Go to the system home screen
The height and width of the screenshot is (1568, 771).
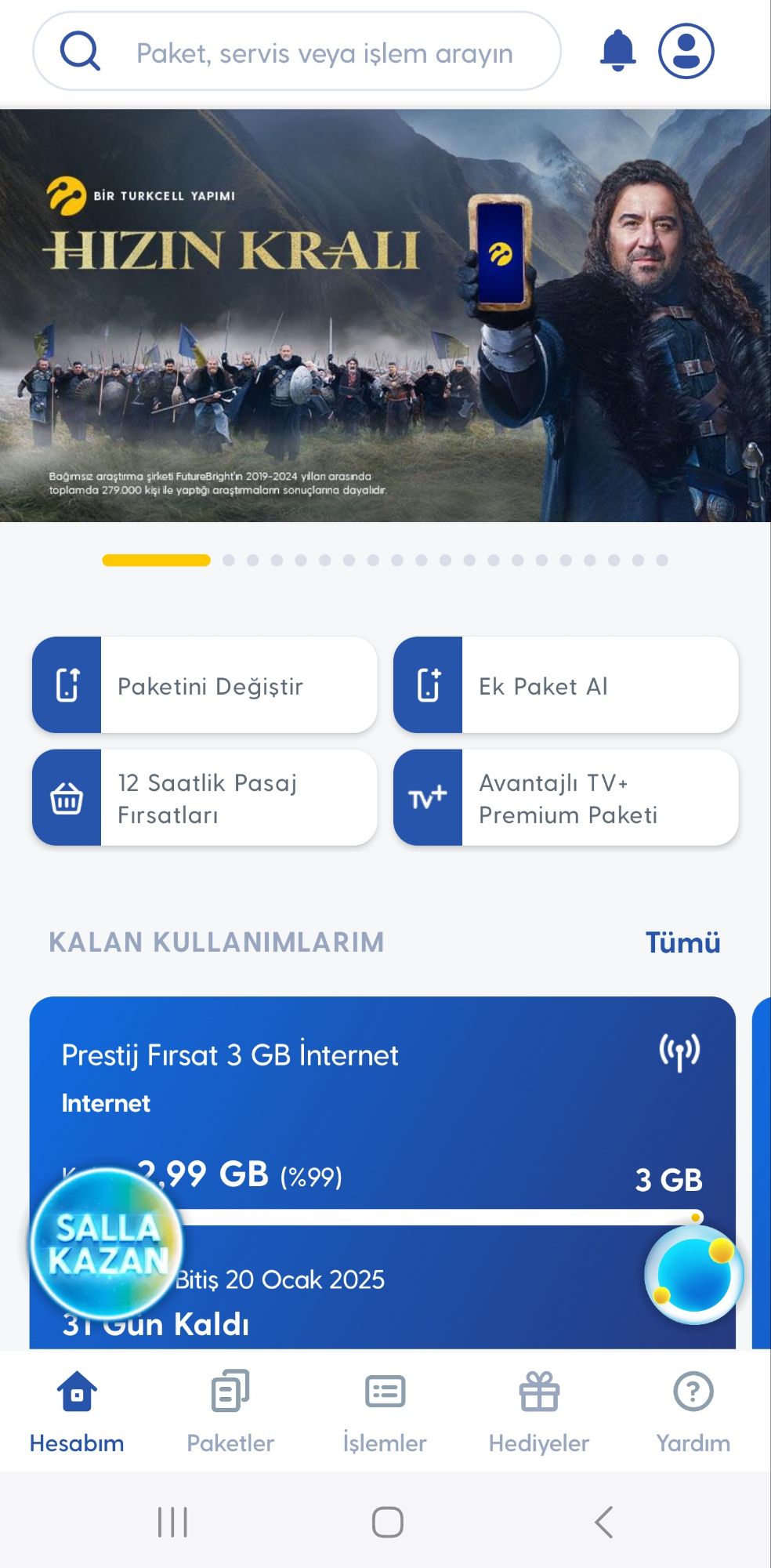[x=388, y=1523]
